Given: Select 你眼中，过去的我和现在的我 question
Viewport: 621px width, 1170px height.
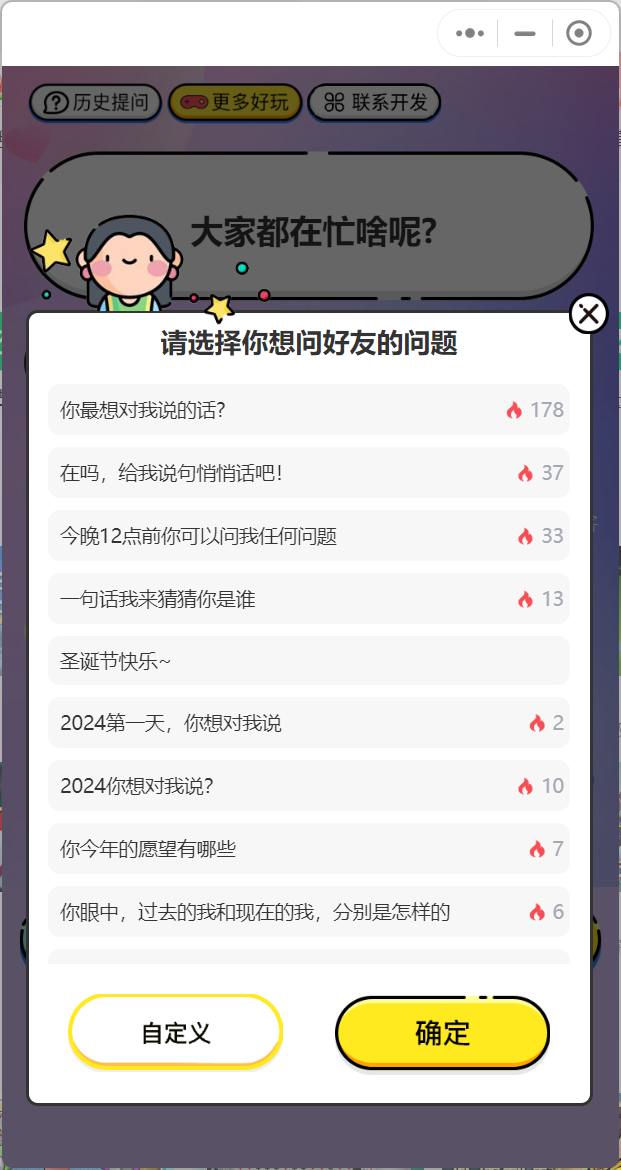Looking at the screenshot, I should 308,912.
